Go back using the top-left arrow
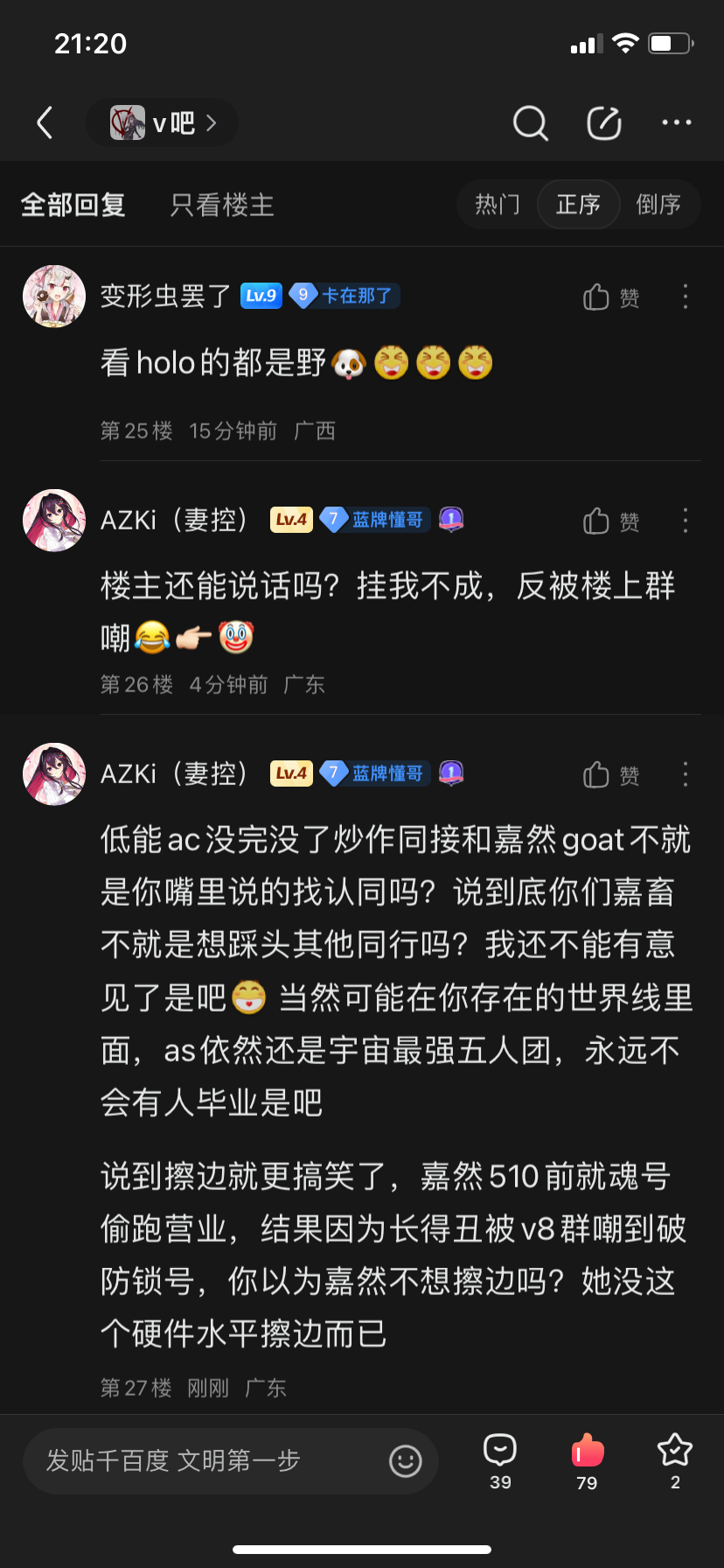724x1568 pixels. (45, 123)
